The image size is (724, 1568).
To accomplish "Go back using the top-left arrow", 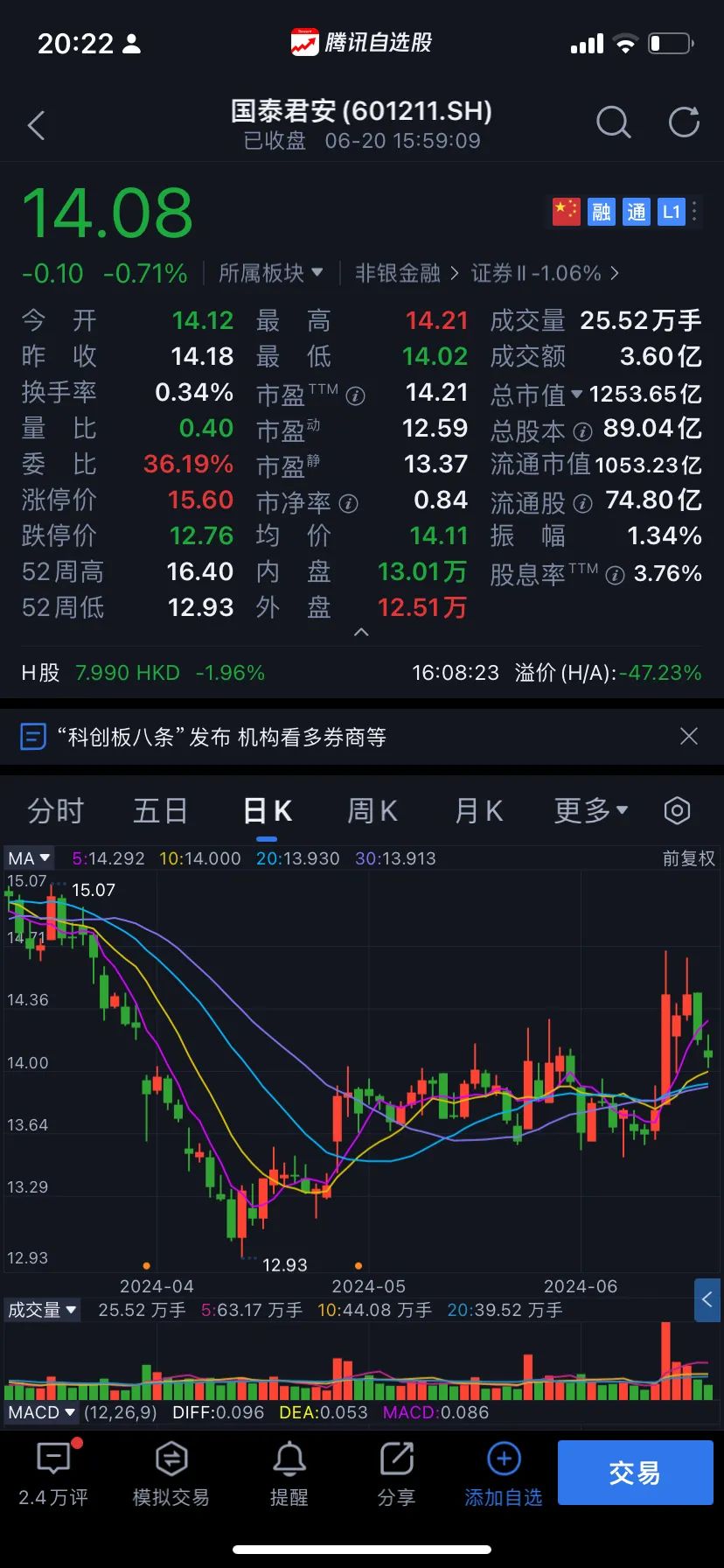I will (37, 126).
